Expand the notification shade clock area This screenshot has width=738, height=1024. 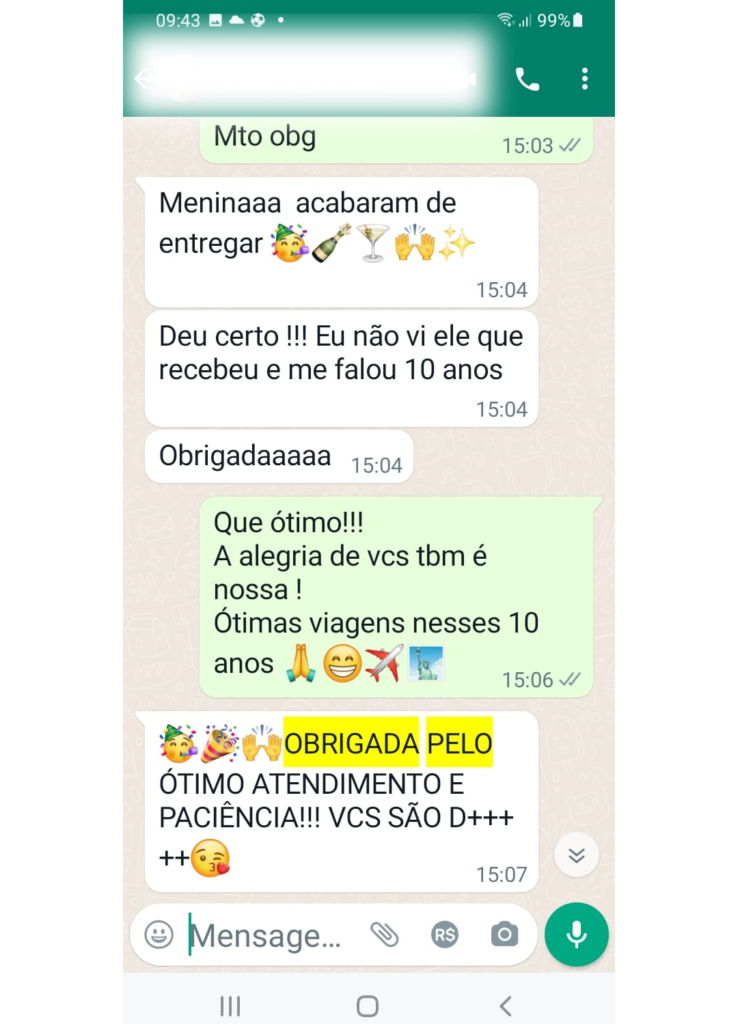coord(178,18)
